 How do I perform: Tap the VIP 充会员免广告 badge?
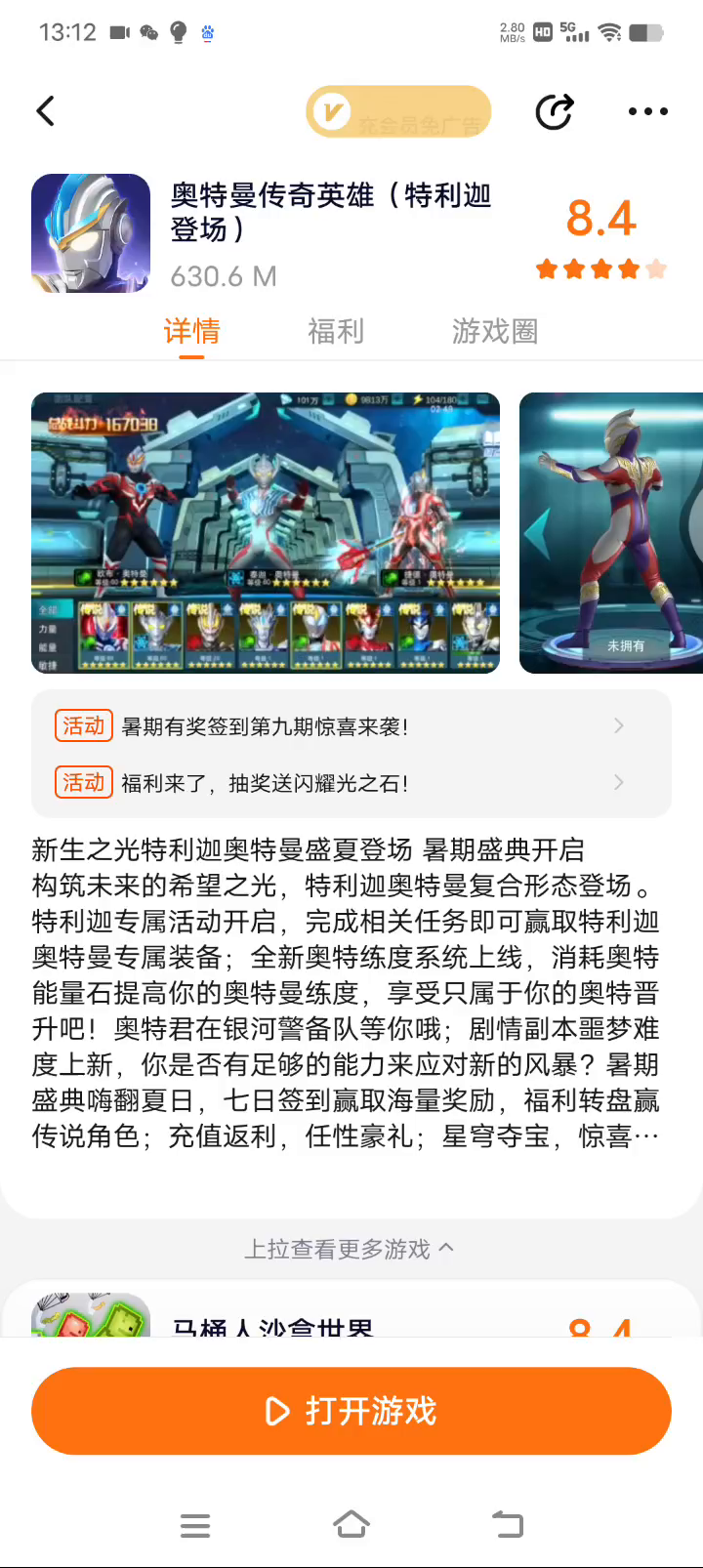pyautogui.click(x=398, y=112)
